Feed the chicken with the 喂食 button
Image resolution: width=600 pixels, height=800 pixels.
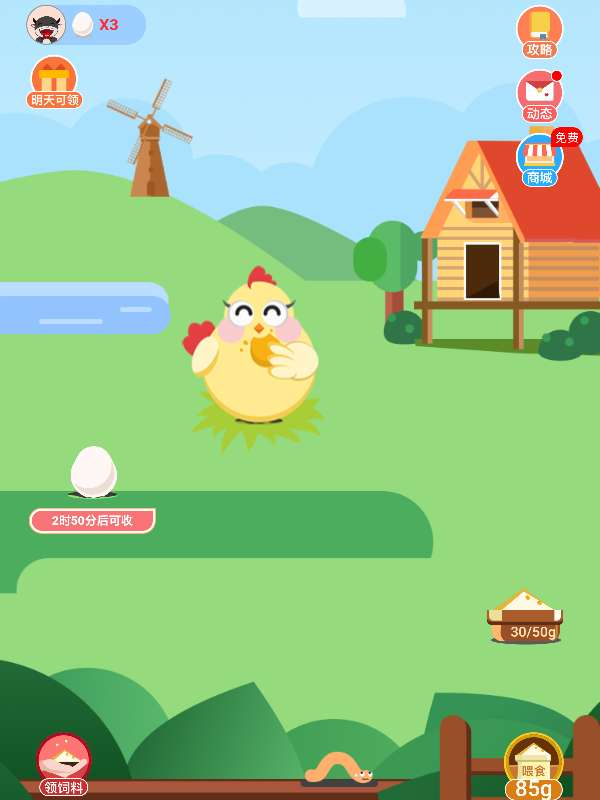coord(533,765)
